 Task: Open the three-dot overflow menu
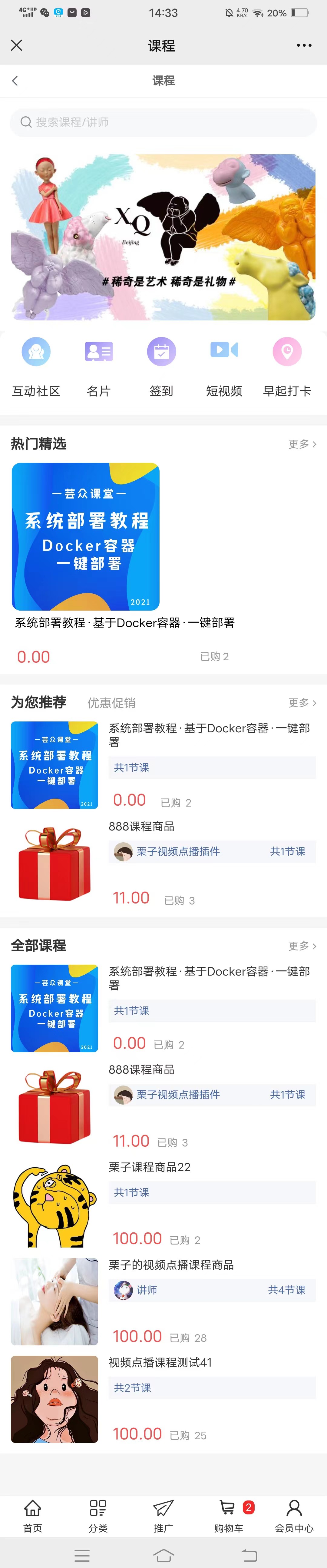tap(304, 46)
